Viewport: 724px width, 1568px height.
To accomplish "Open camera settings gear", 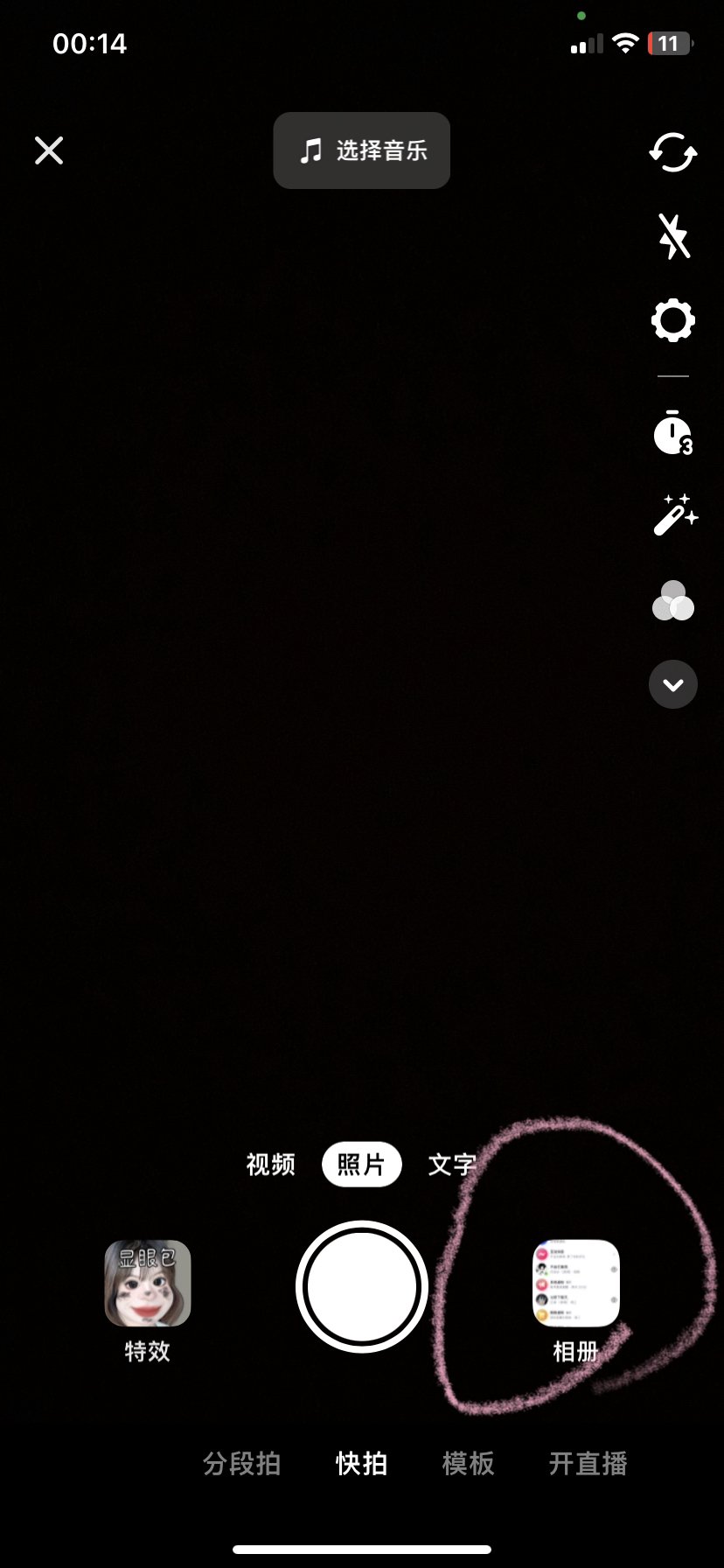I will 673,320.
